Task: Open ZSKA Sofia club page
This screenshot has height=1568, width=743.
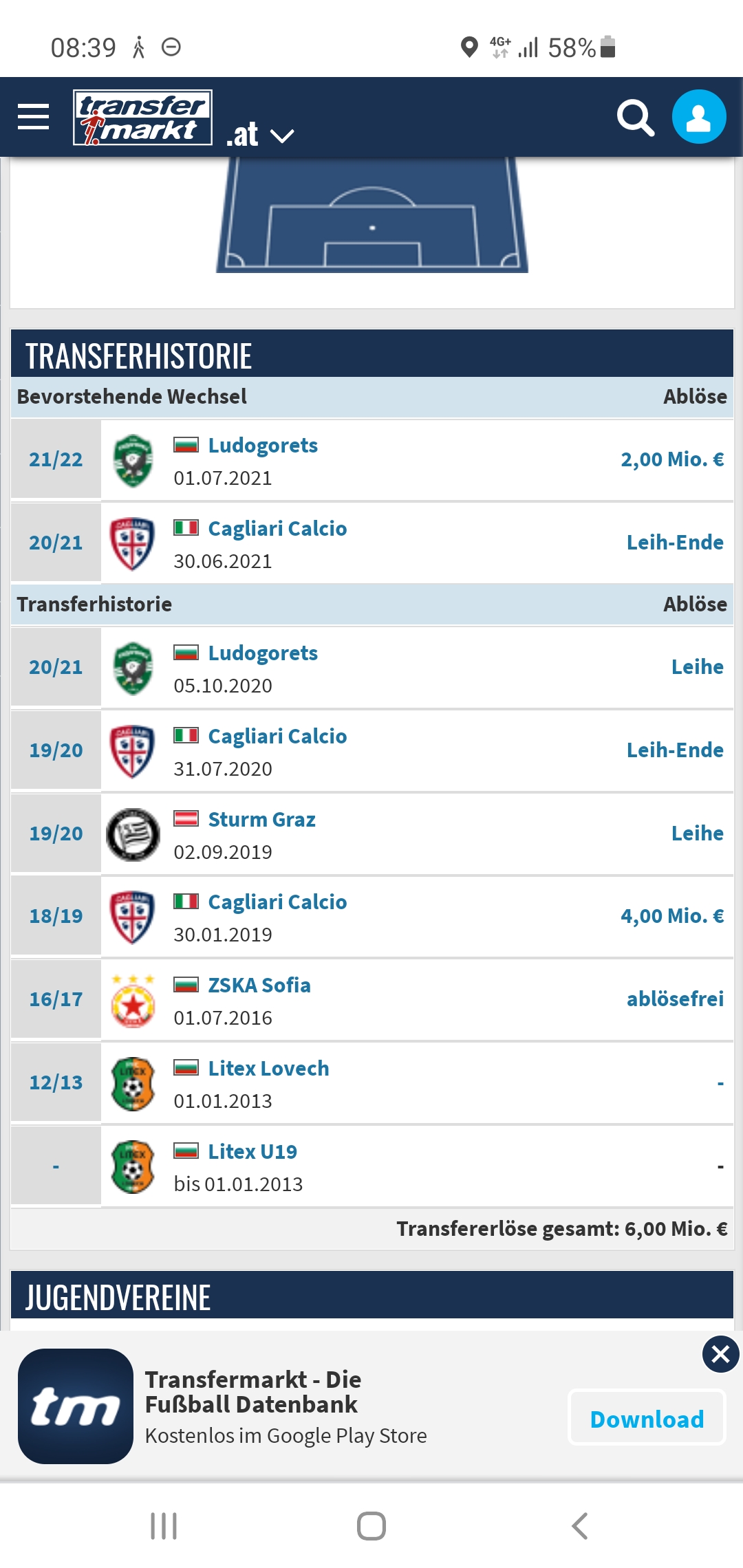Action: 259,986
